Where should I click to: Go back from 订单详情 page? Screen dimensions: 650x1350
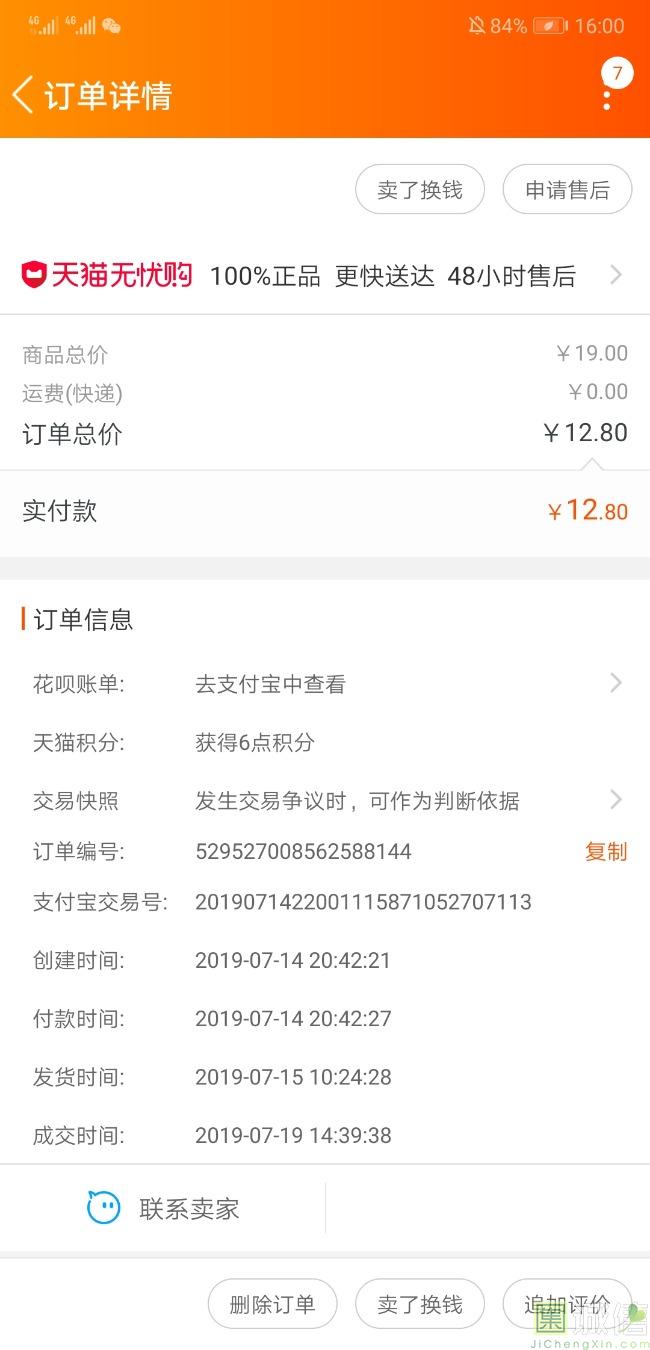23,96
